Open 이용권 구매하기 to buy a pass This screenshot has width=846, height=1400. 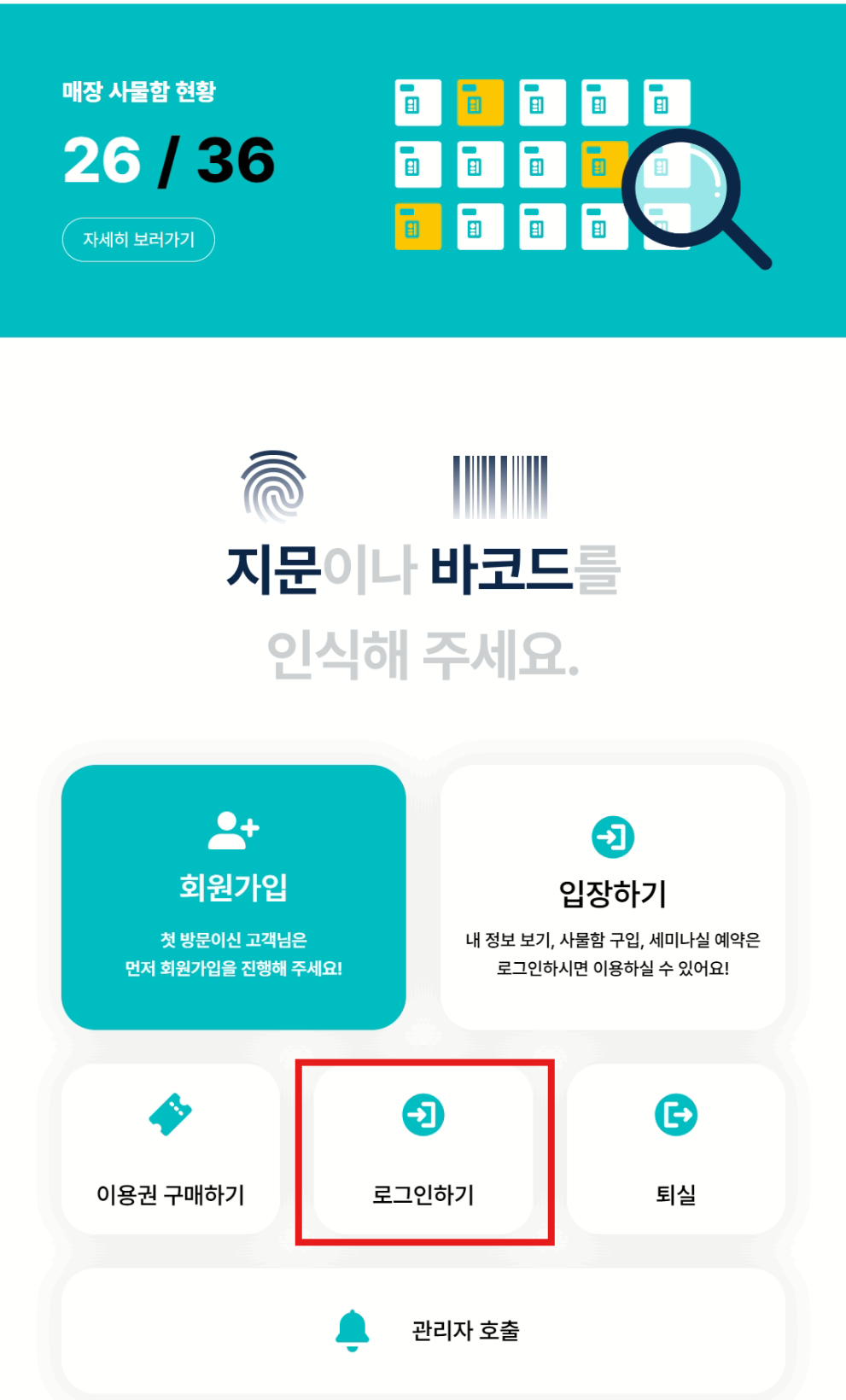171,1148
